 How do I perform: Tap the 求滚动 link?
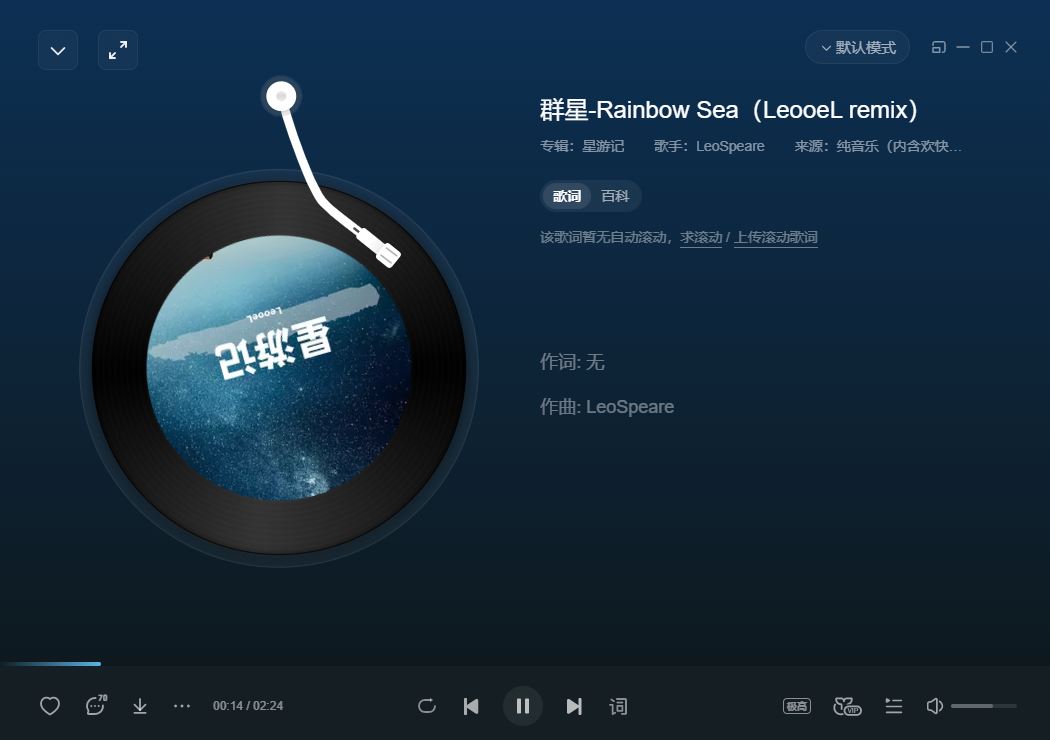click(701, 237)
